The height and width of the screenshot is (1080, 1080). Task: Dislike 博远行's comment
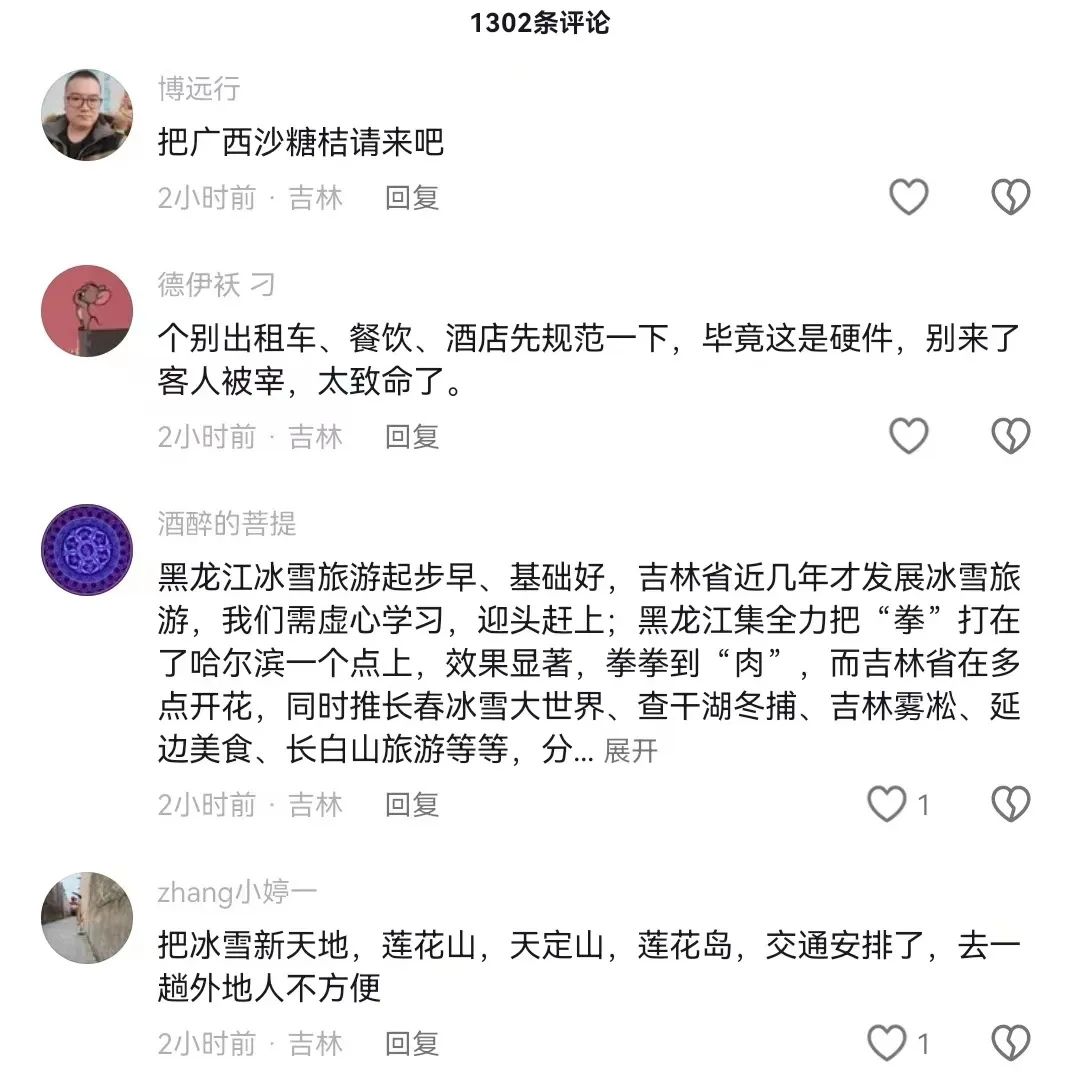(x=1010, y=197)
